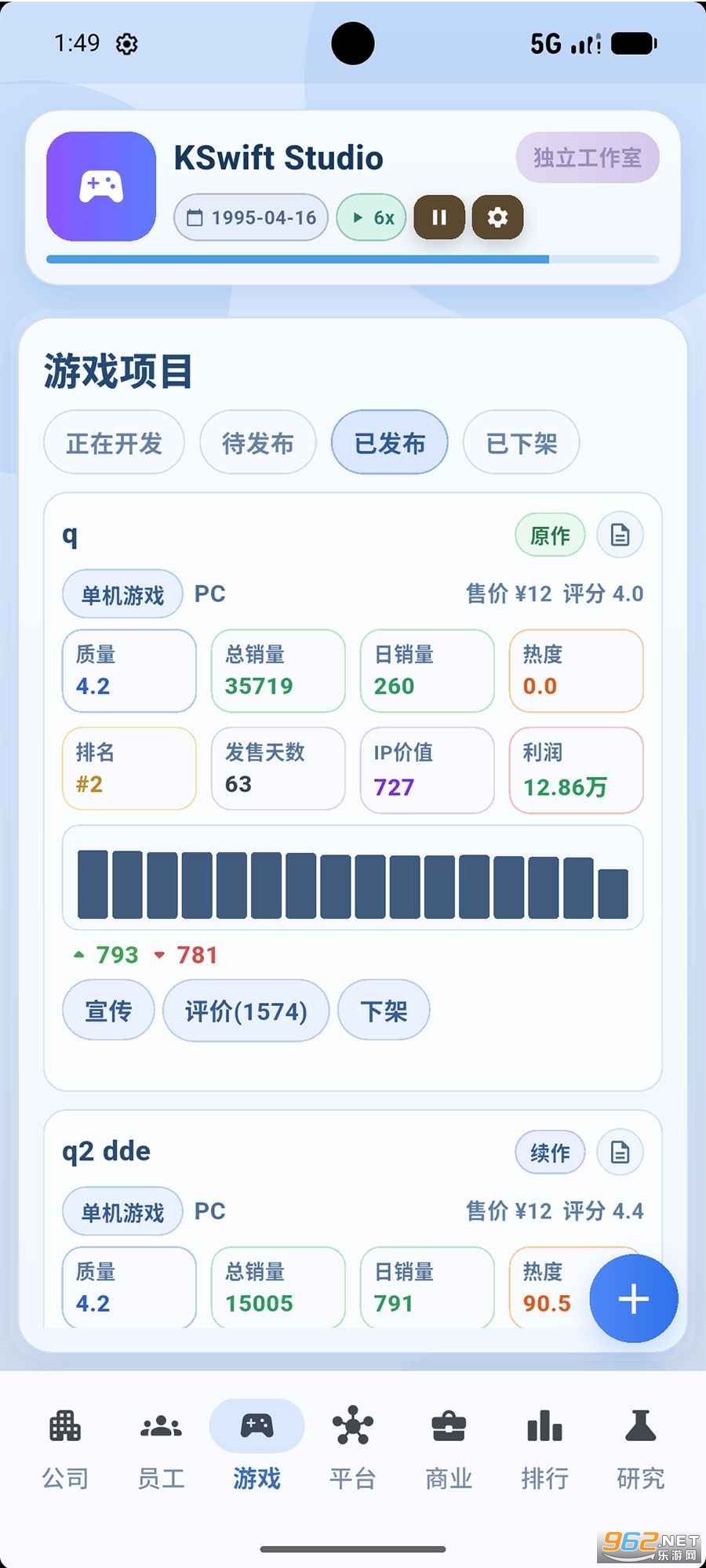Pause the game time

439,217
